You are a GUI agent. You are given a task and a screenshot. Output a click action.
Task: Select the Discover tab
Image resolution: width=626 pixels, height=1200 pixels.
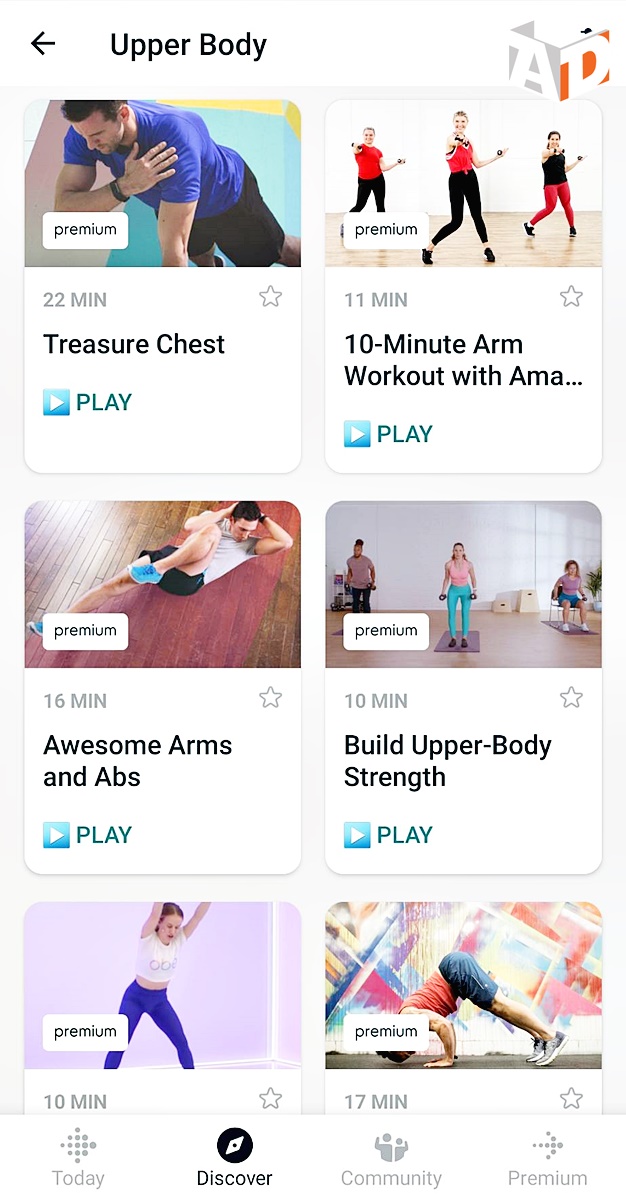point(234,1159)
